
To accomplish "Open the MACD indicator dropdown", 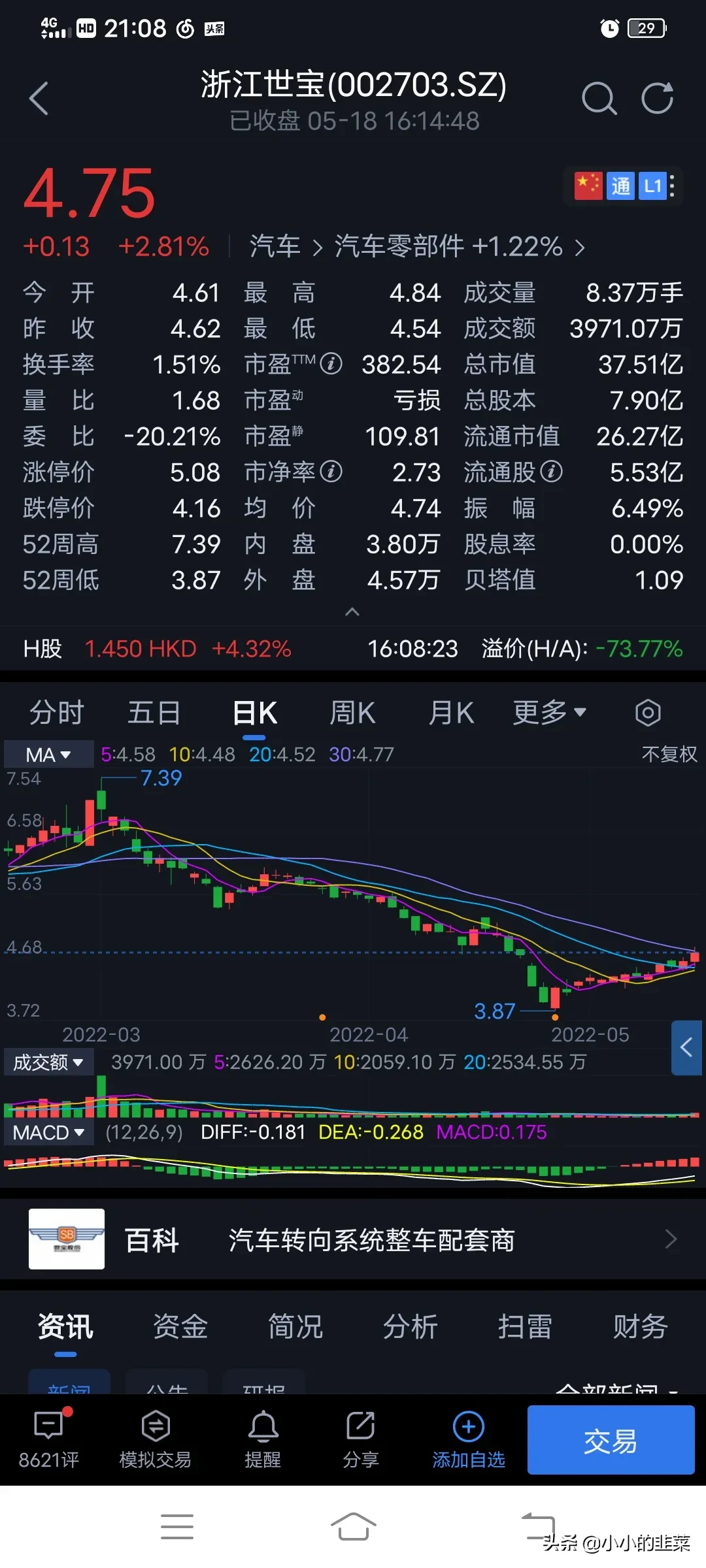I will point(48,1132).
